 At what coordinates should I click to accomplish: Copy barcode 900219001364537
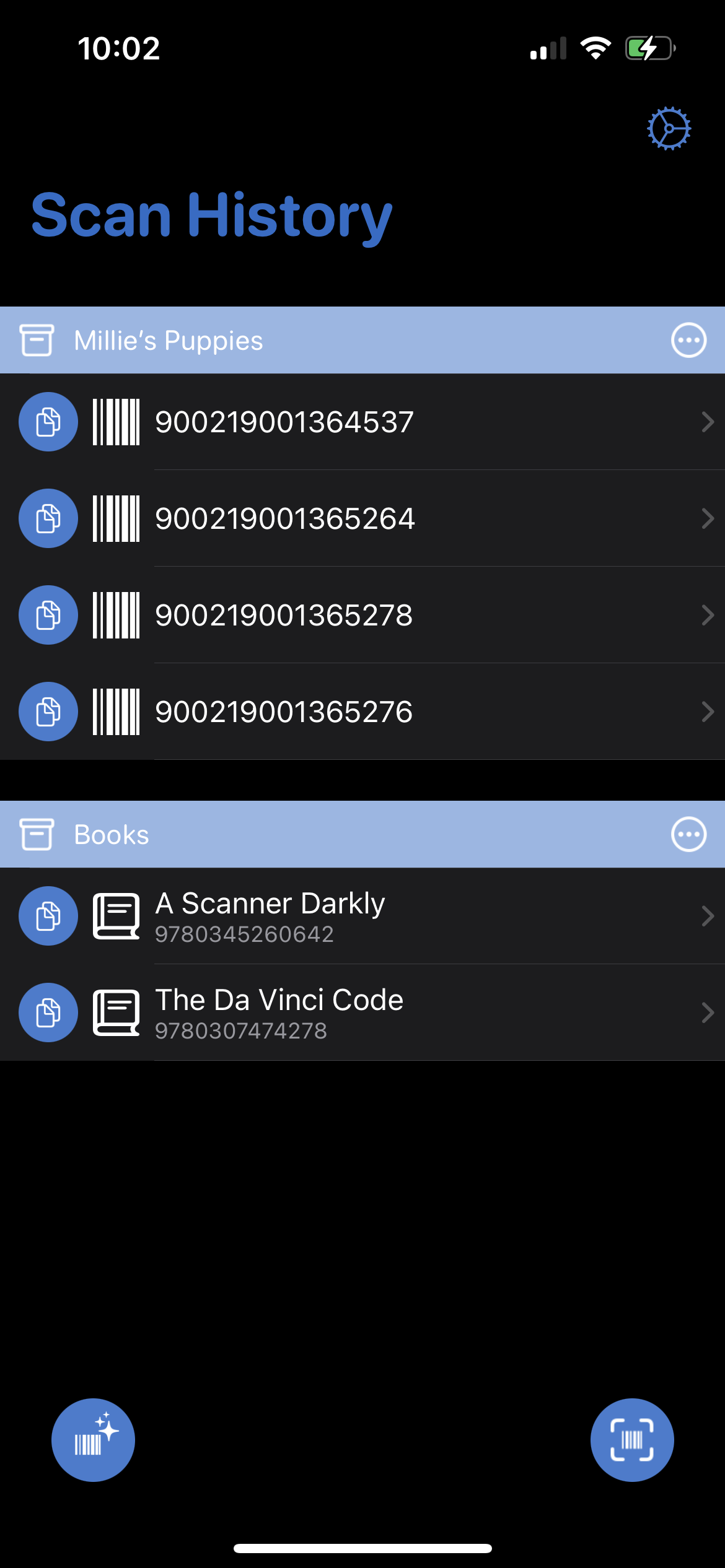(48, 422)
